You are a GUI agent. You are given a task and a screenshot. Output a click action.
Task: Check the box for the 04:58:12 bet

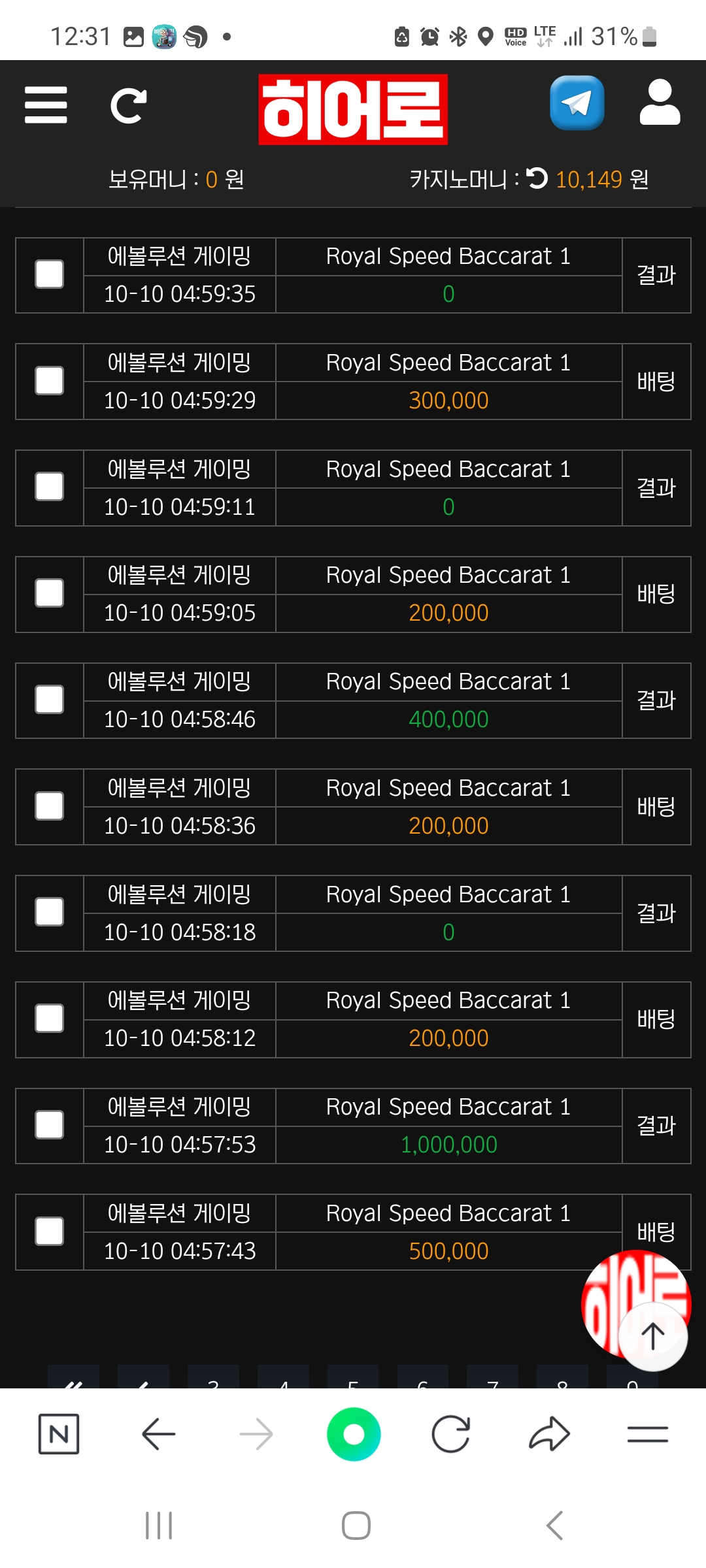click(x=50, y=1019)
